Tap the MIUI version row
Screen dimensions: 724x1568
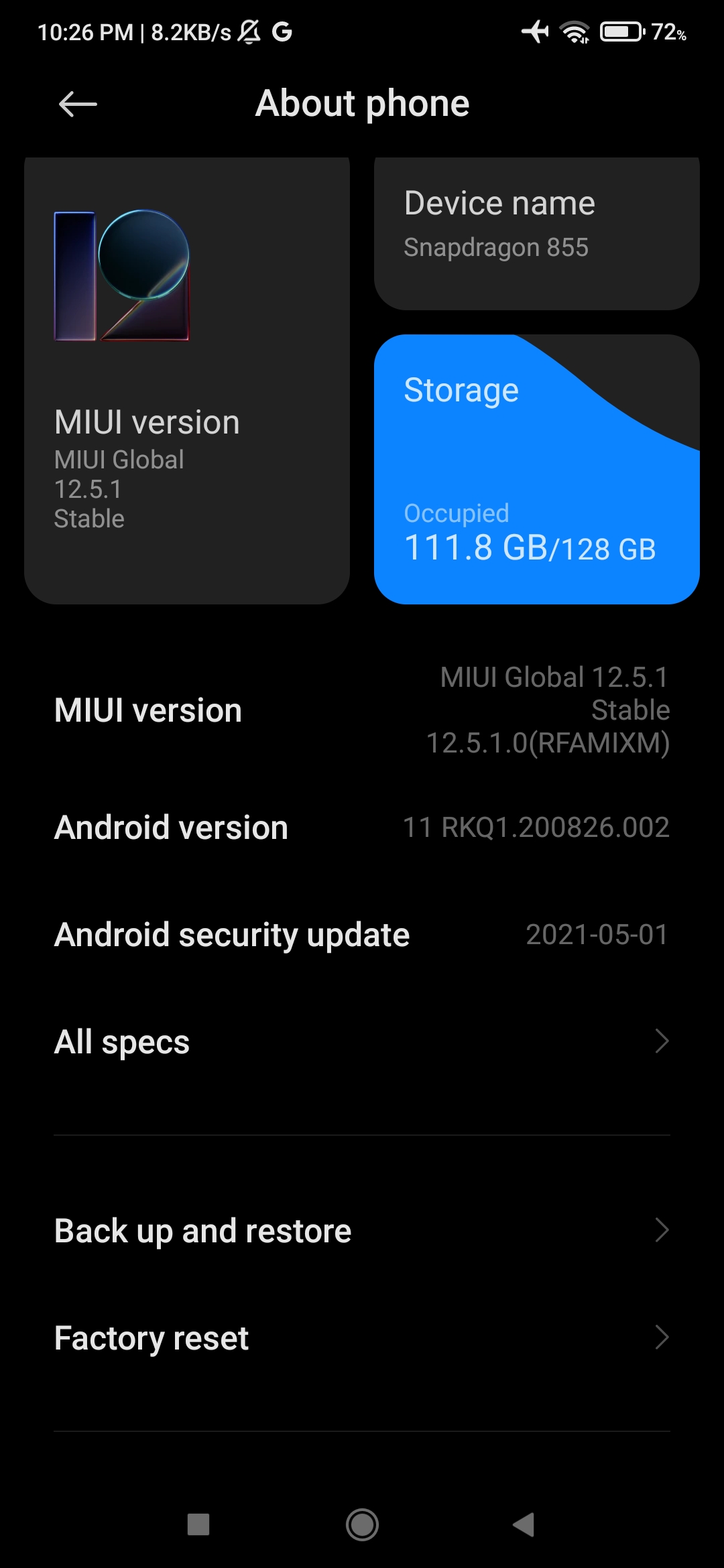pyautogui.click(x=362, y=710)
